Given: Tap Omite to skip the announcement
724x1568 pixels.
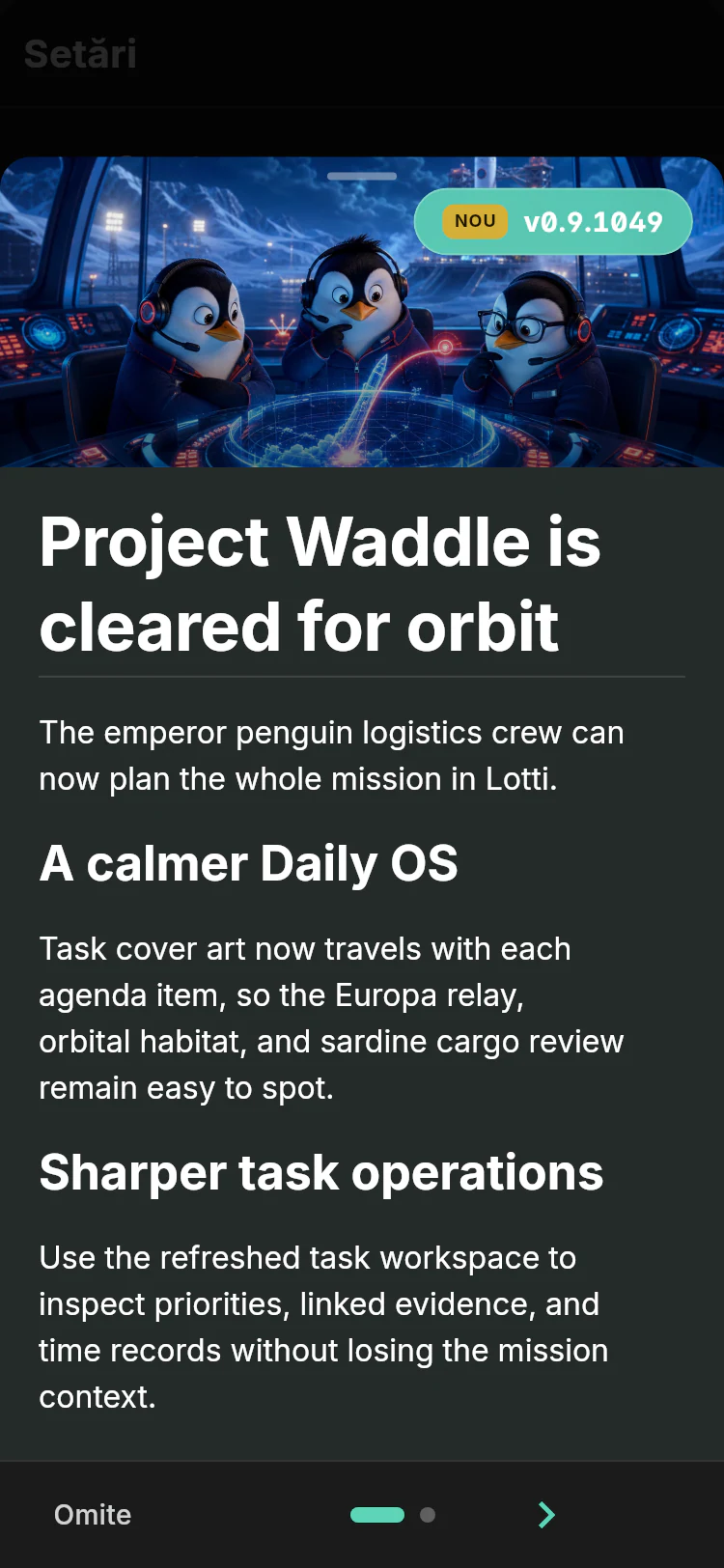Looking at the screenshot, I should tap(93, 1515).
